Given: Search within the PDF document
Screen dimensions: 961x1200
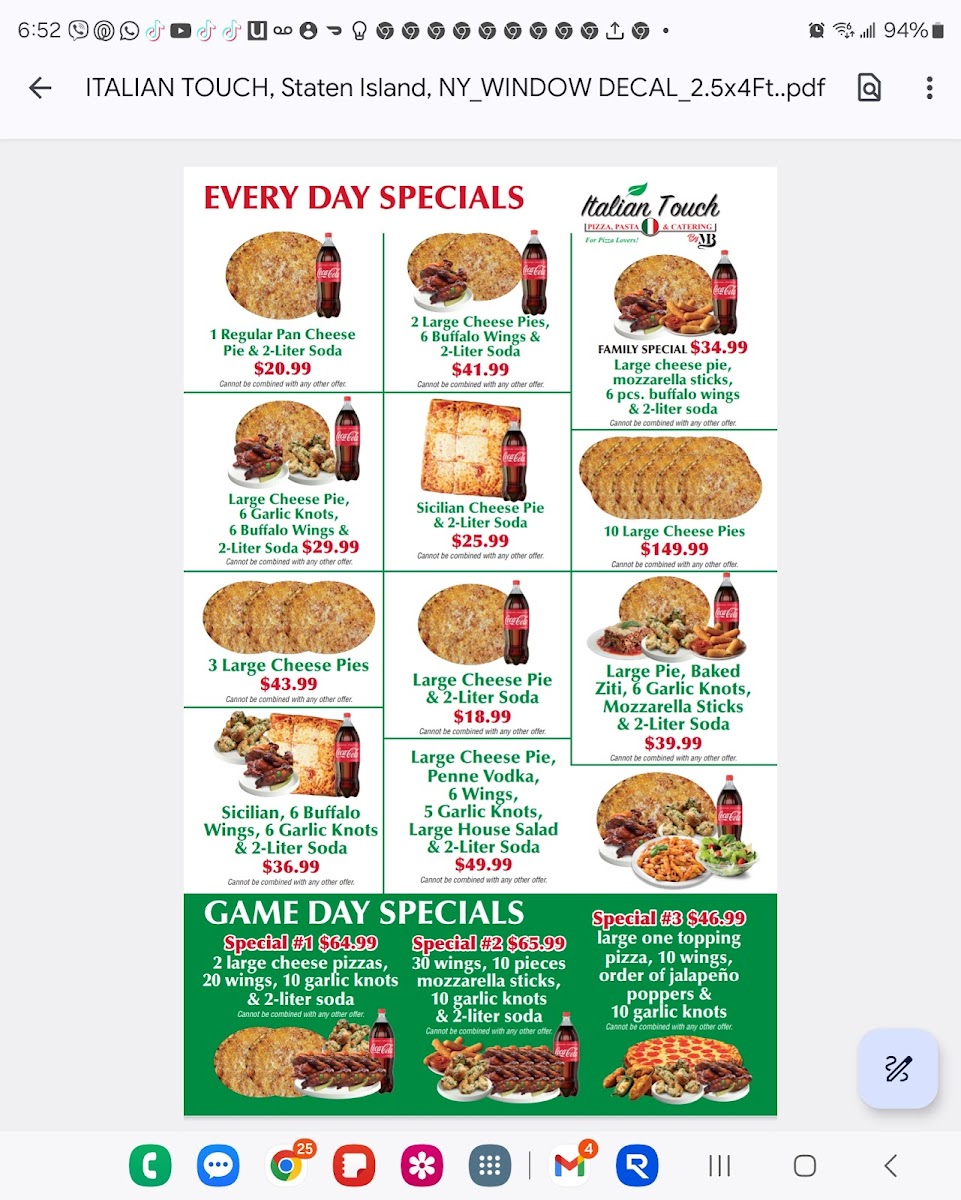Looking at the screenshot, I should [869, 88].
